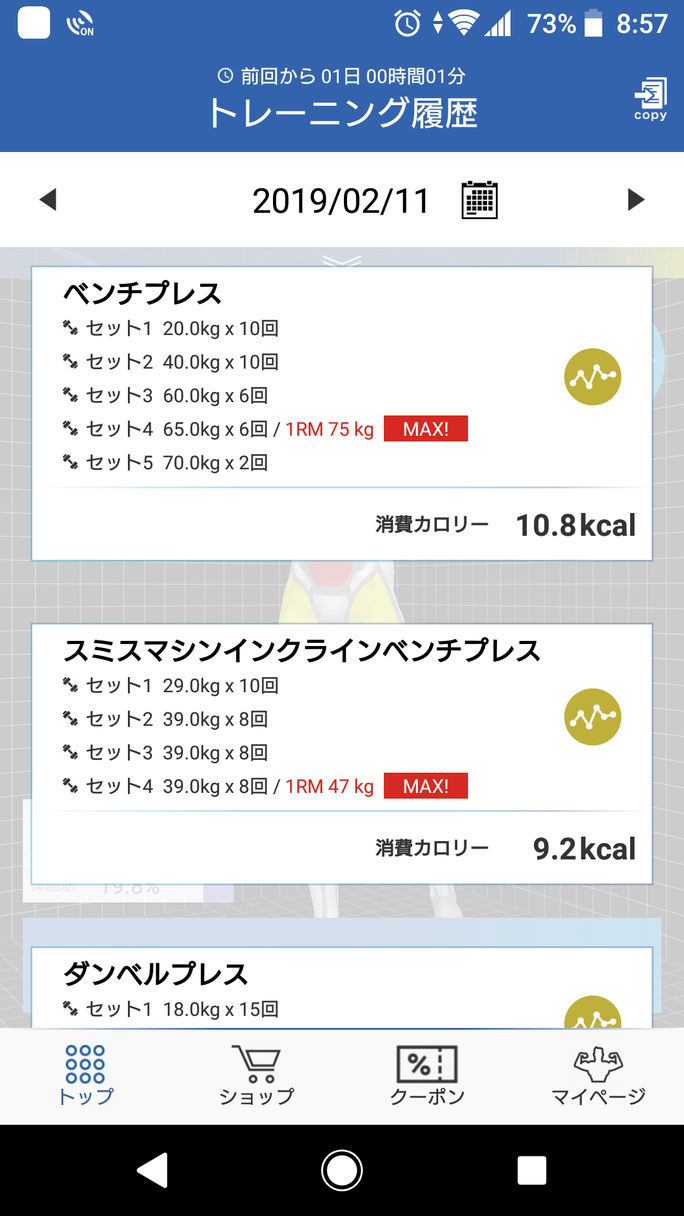684x1216 pixels.
Task: Switch to the トップ tab
Action: (x=85, y=1076)
